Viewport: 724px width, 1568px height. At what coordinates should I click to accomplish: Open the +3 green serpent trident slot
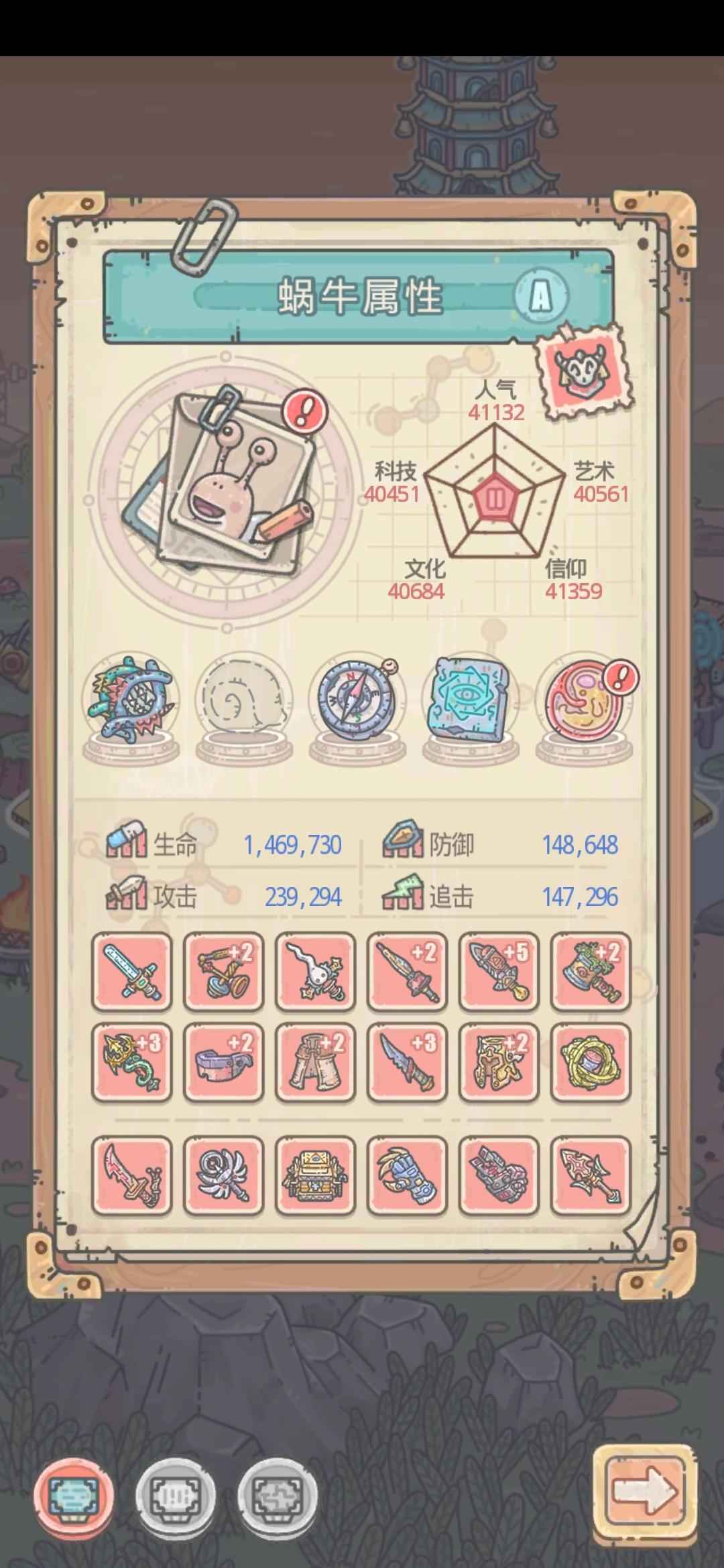click(131, 1063)
